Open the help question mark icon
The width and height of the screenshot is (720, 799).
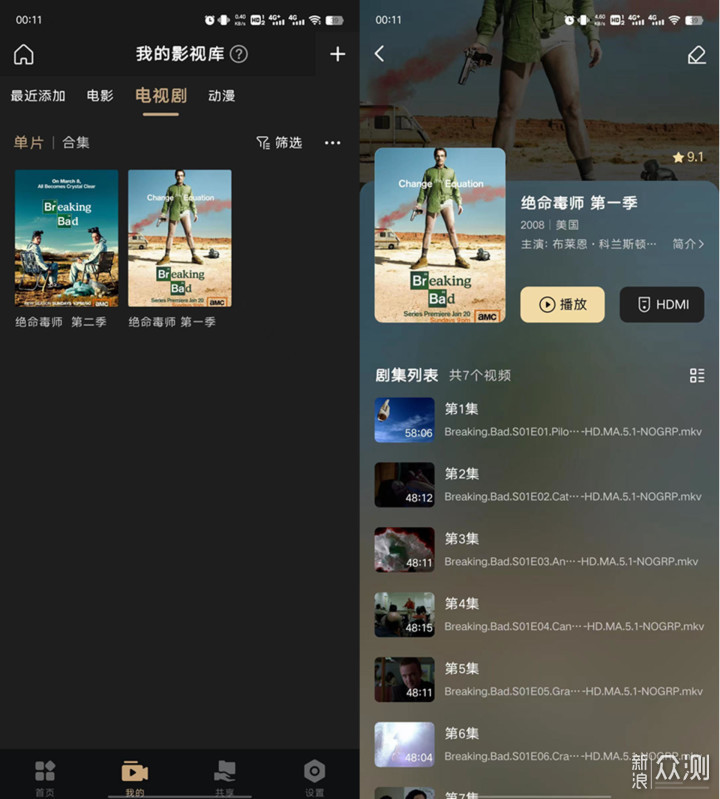pos(239,54)
